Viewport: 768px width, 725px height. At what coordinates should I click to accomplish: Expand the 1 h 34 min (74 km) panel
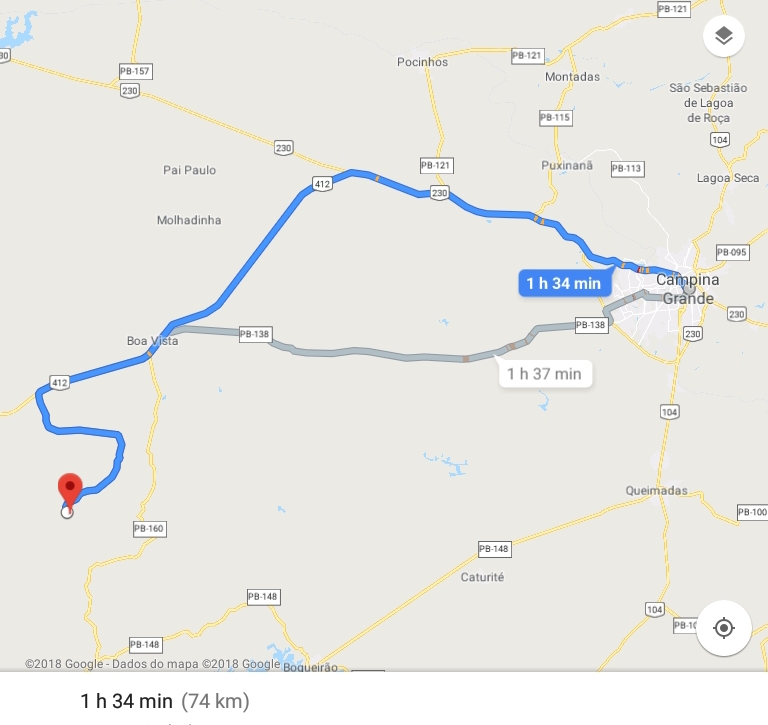click(165, 701)
